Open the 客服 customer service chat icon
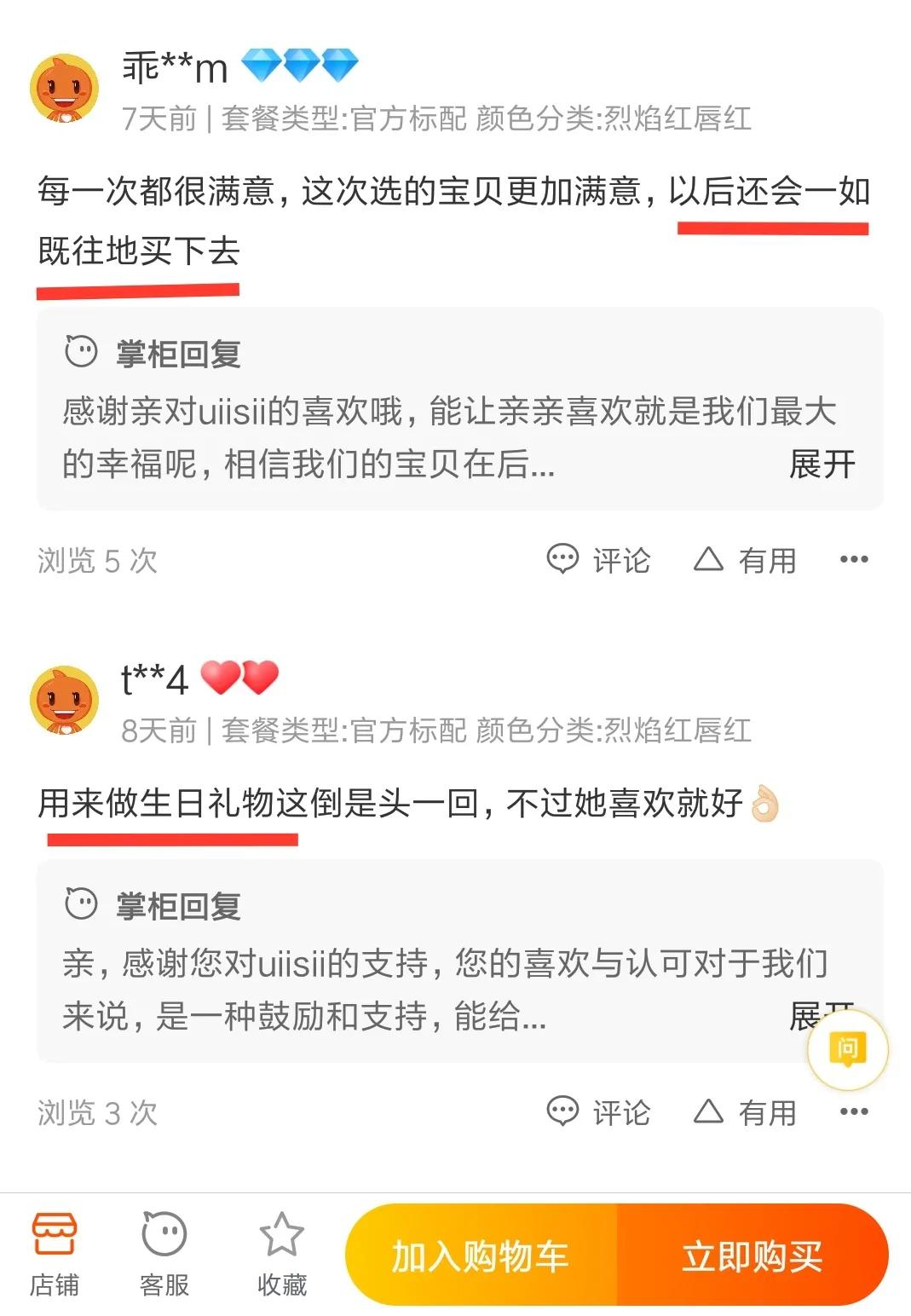911x1316 pixels. [164, 1253]
